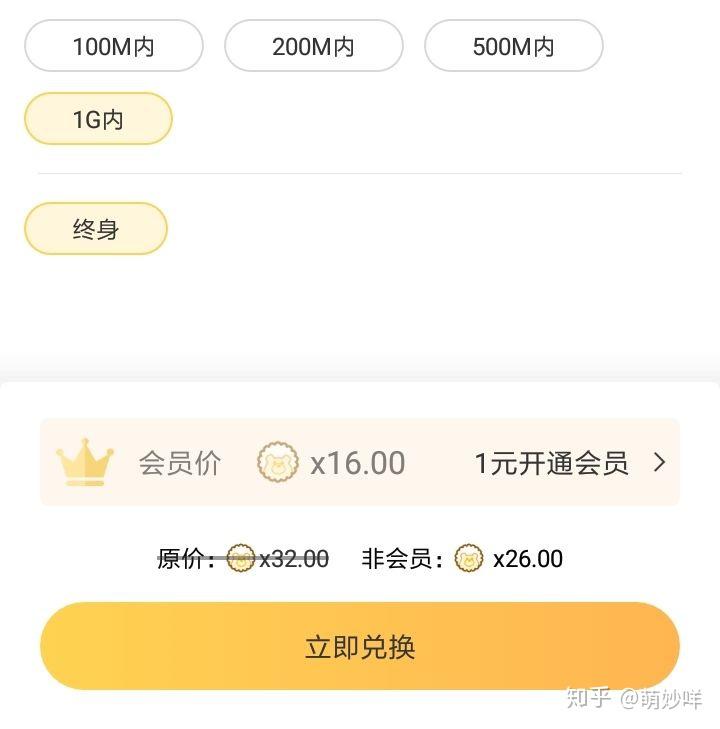Pick the 500M内 option

point(513,46)
